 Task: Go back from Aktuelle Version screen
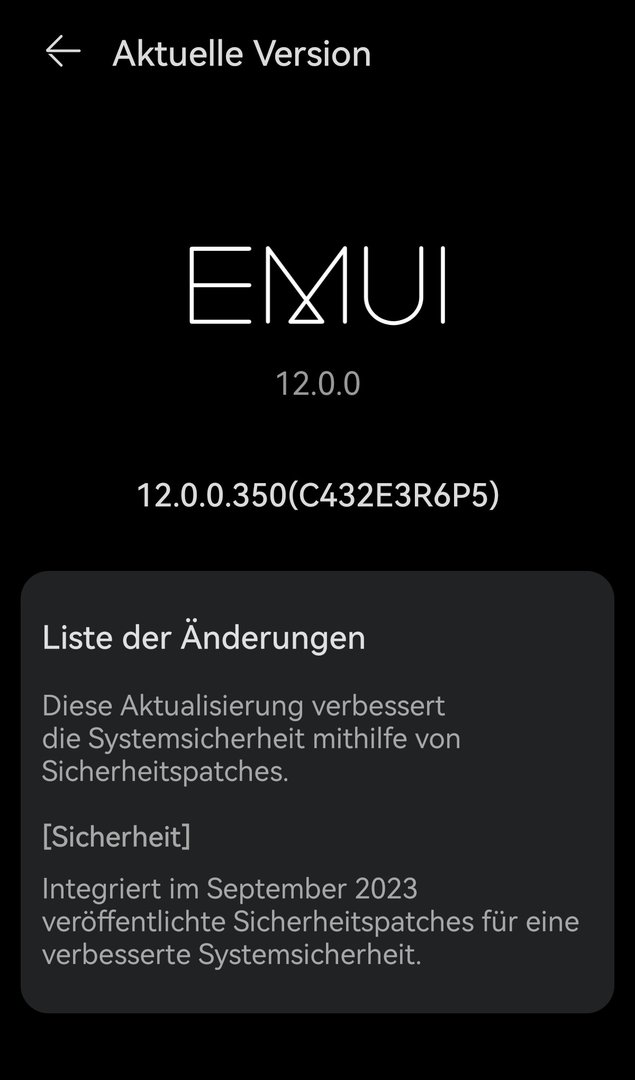point(62,52)
